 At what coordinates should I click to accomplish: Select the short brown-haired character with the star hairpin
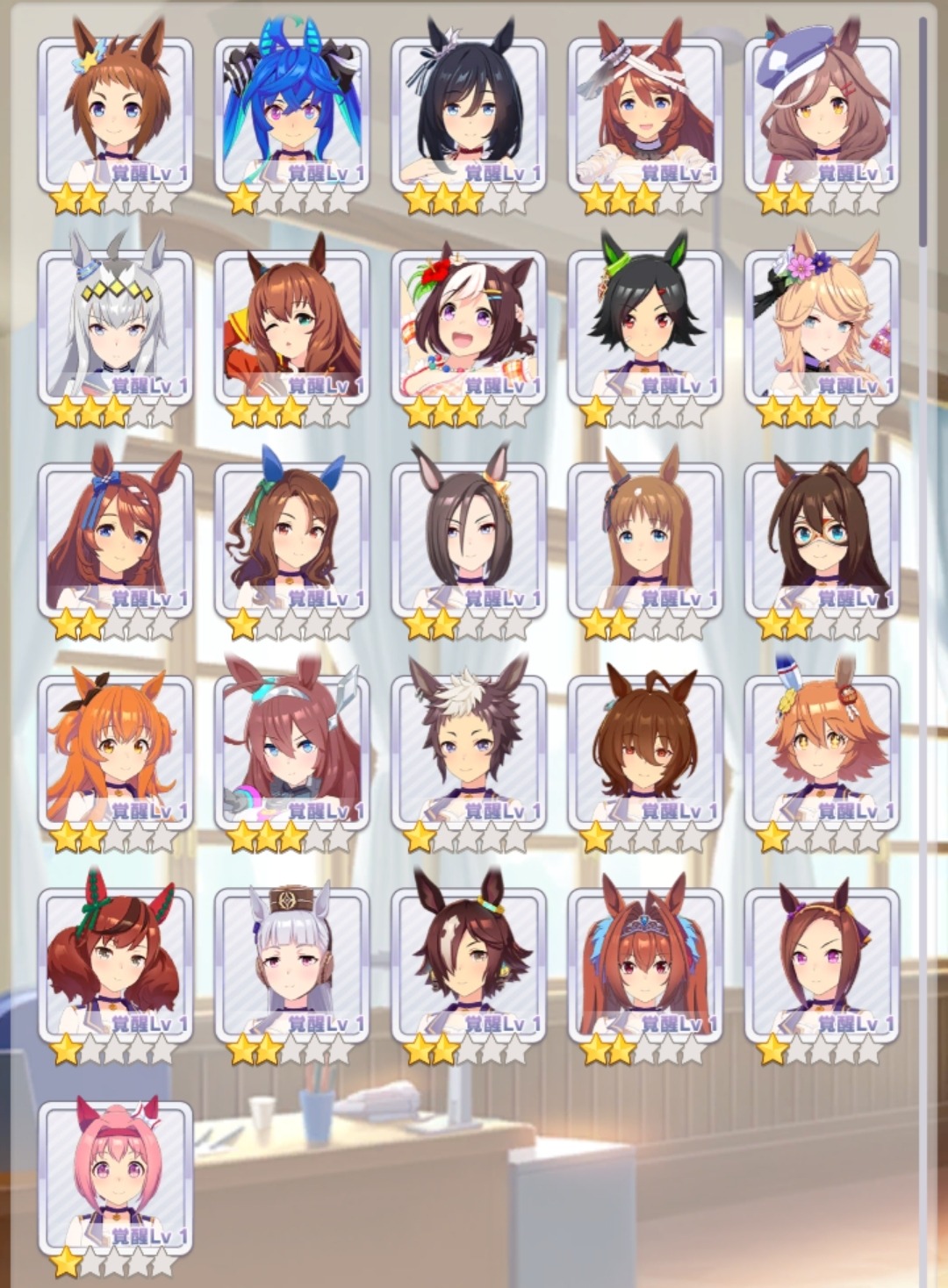pos(115,114)
